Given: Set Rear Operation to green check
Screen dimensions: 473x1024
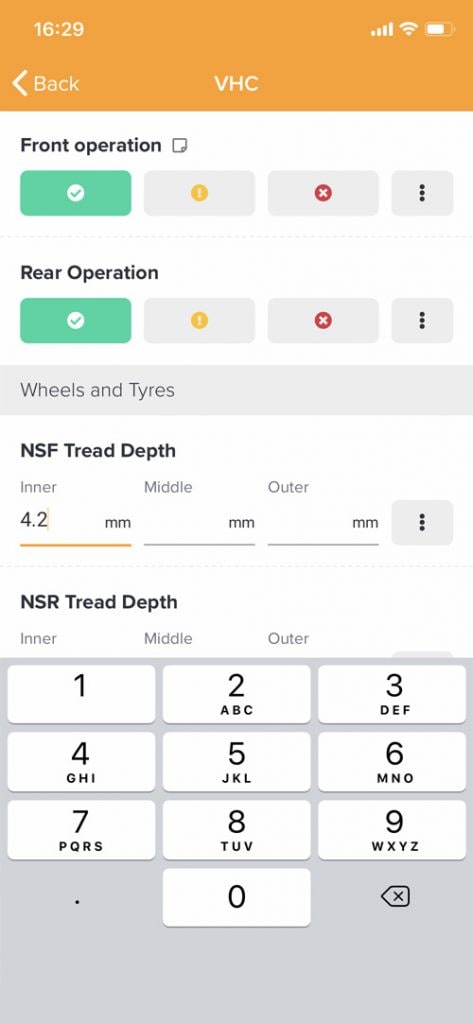Looking at the screenshot, I should tap(76, 321).
